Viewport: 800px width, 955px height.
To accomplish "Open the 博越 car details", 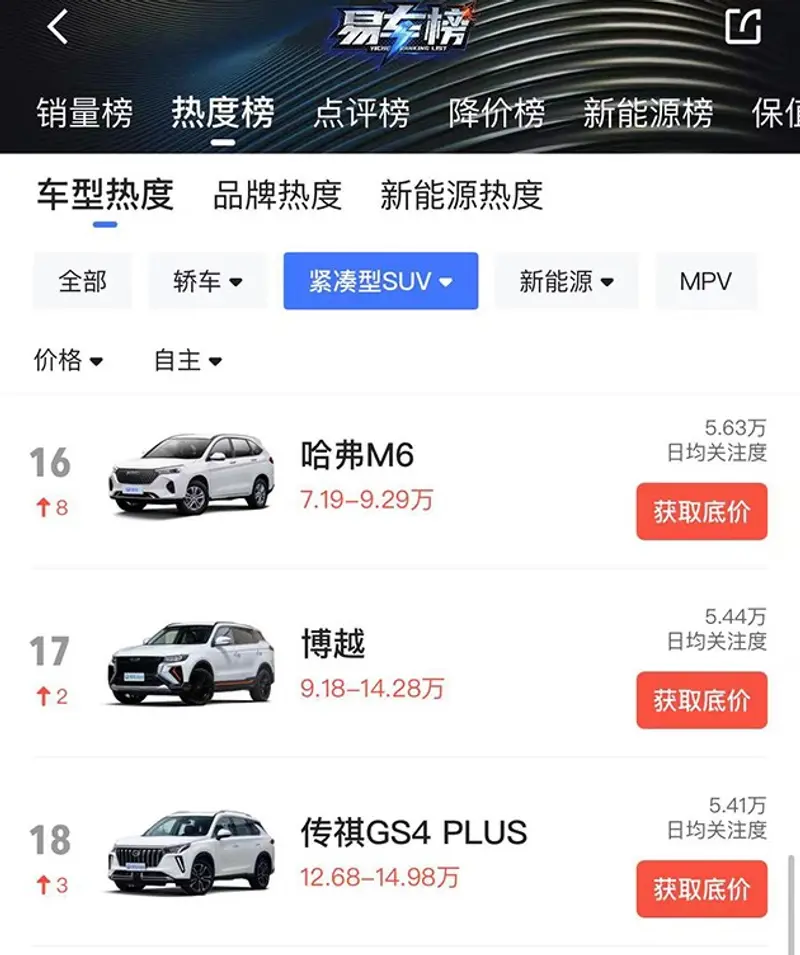I will (x=333, y=644).
